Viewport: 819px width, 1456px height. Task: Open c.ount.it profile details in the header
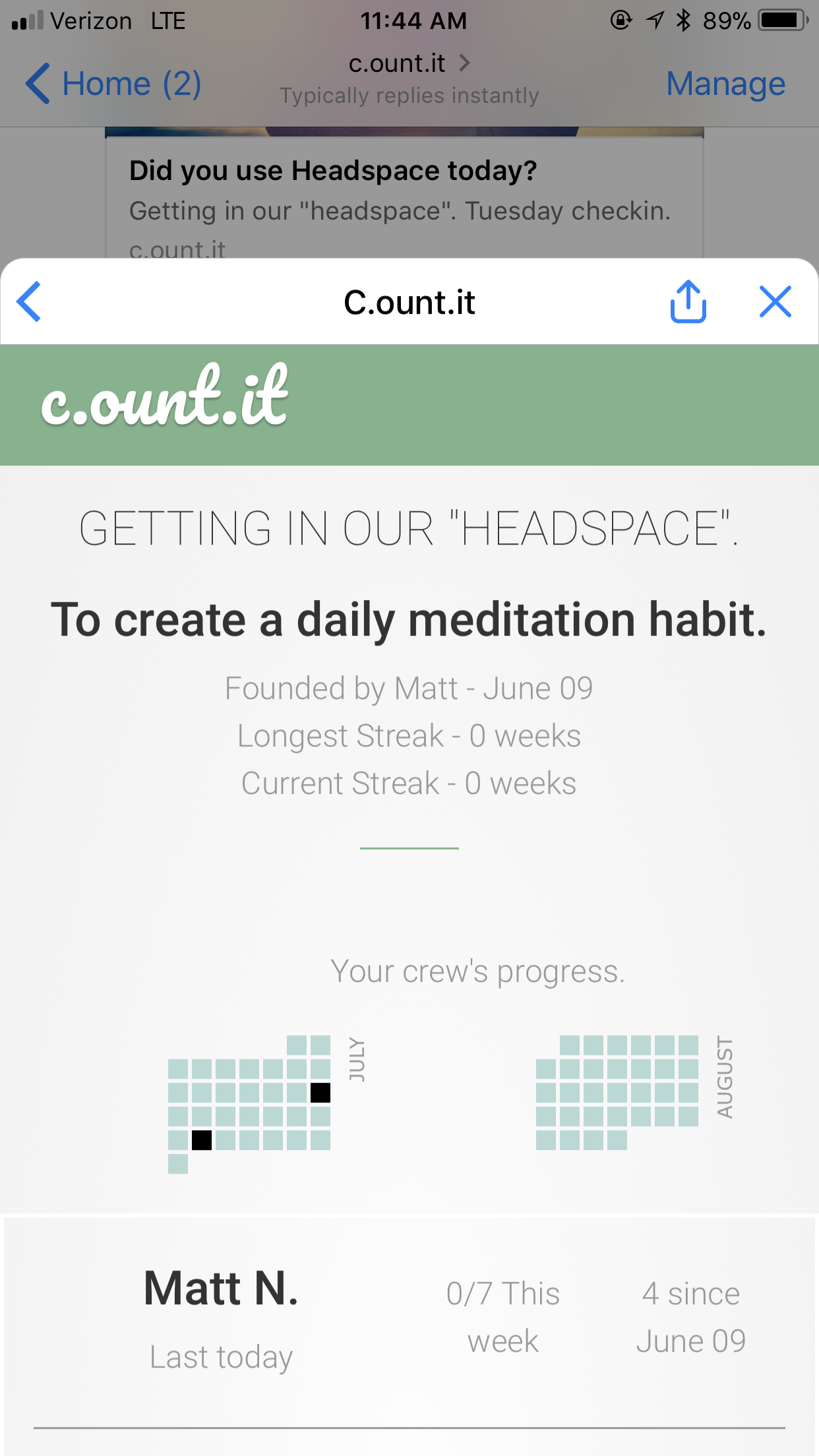(409, 64)
